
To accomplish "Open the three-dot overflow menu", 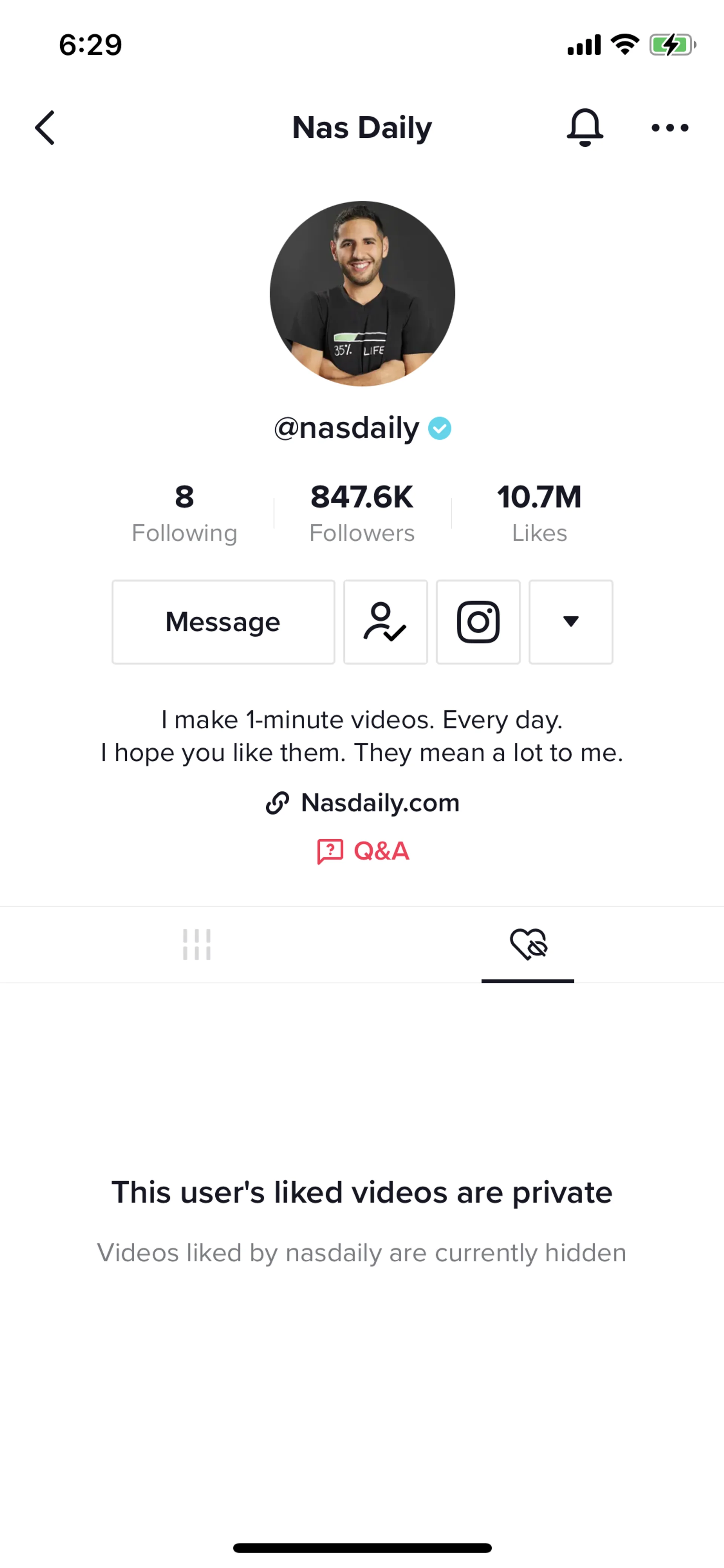I will [x=669, y=128].
